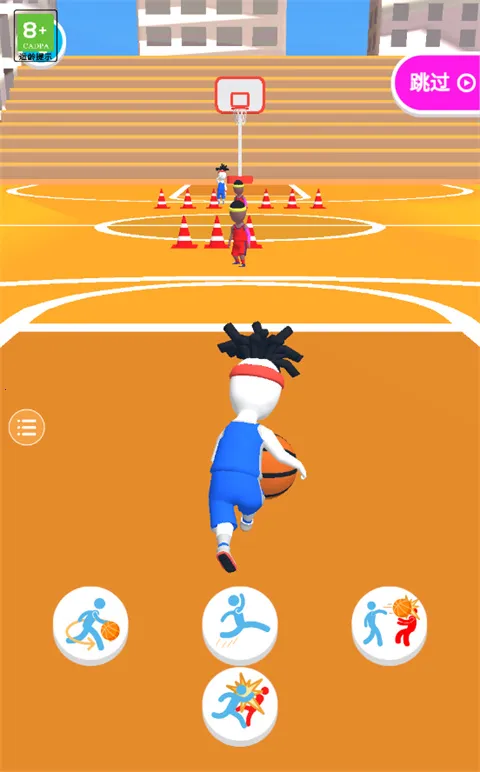Screen dimensions: 480x772
Task: Open the side list menu button
Action: tap(27, 427)
